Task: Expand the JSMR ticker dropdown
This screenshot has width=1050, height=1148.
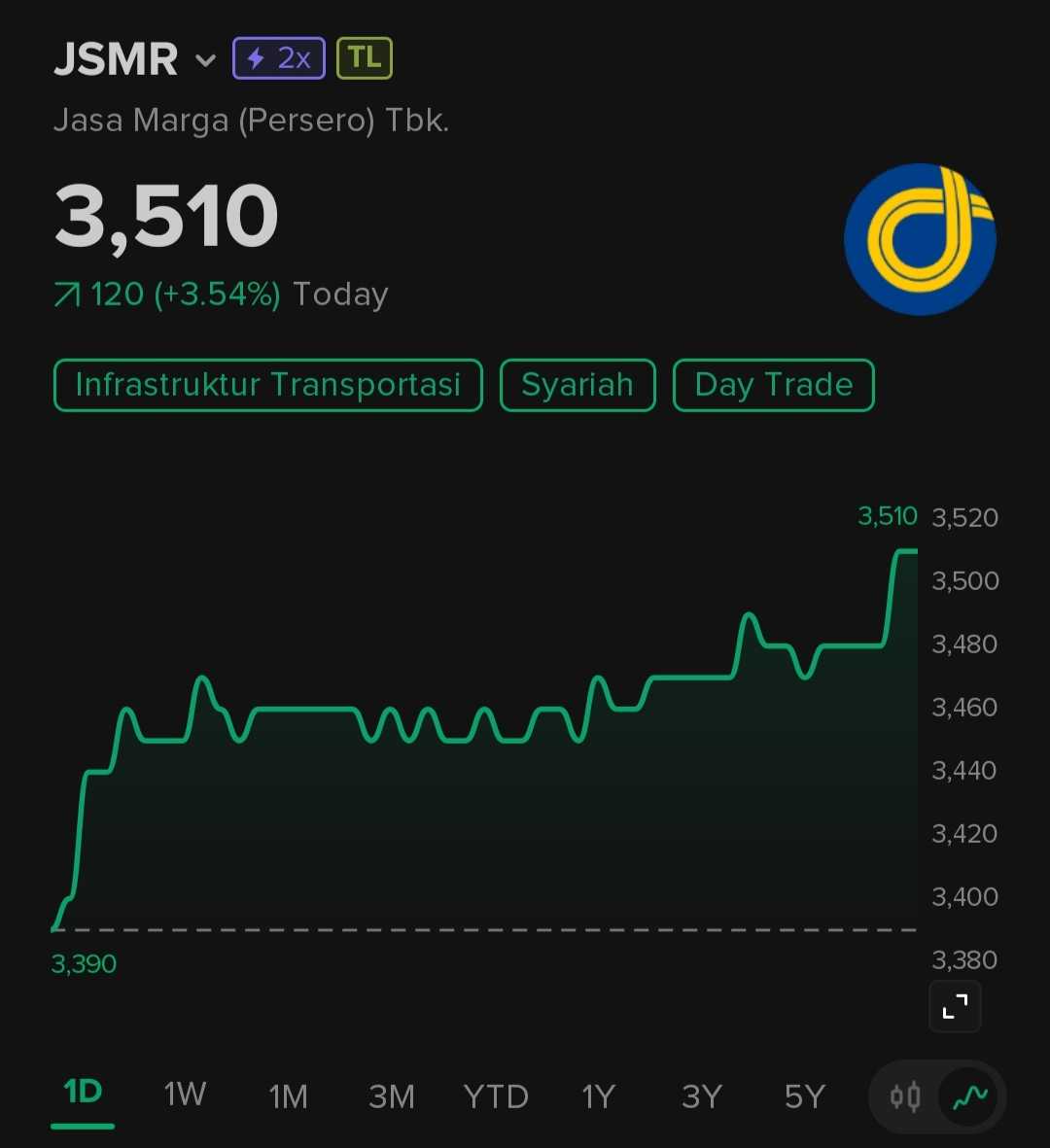Action: click(x=204, y=60)
